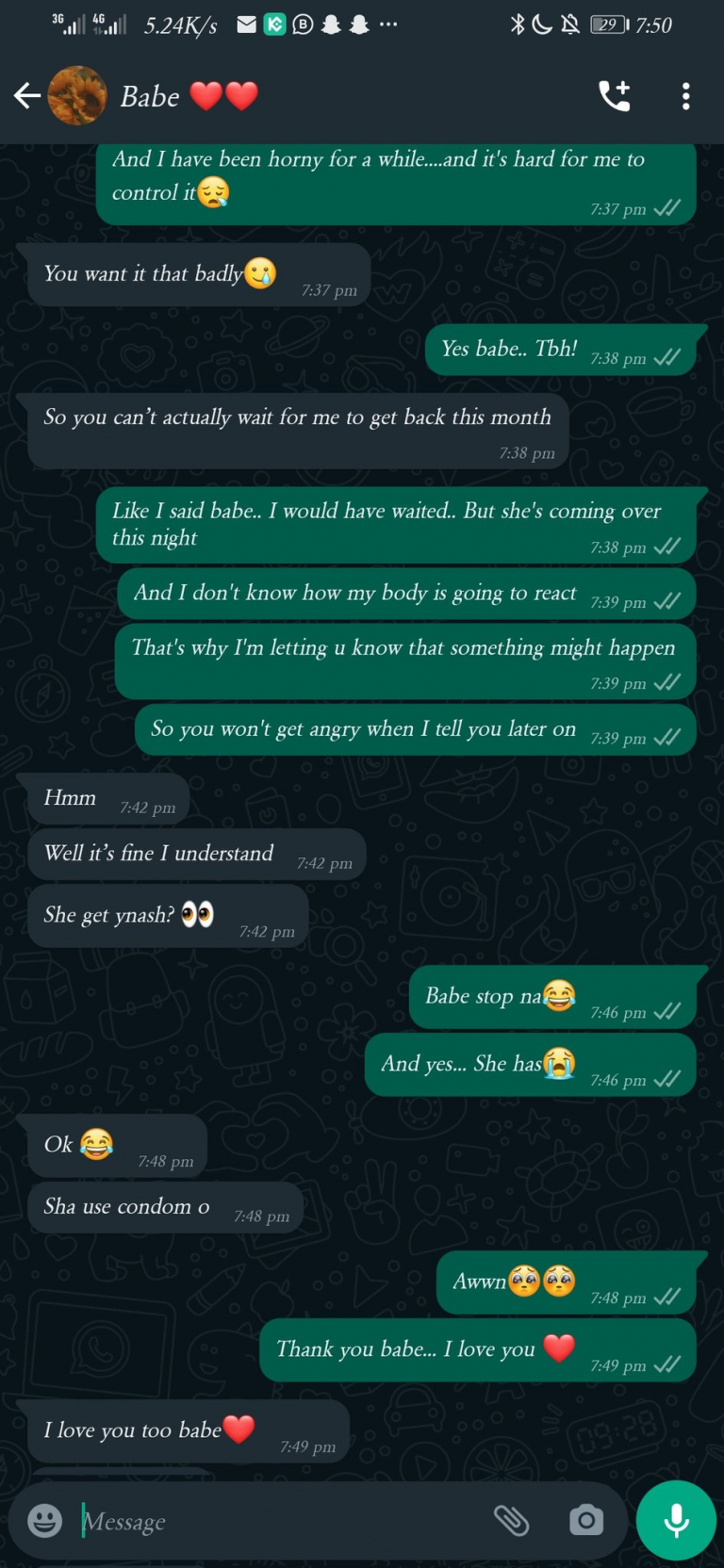Image resolution: width=724 pixels, height=1568 pixels.
Task: Open the camera from the chat bar
Action: pyautogui.click(x=585, y=1520)
